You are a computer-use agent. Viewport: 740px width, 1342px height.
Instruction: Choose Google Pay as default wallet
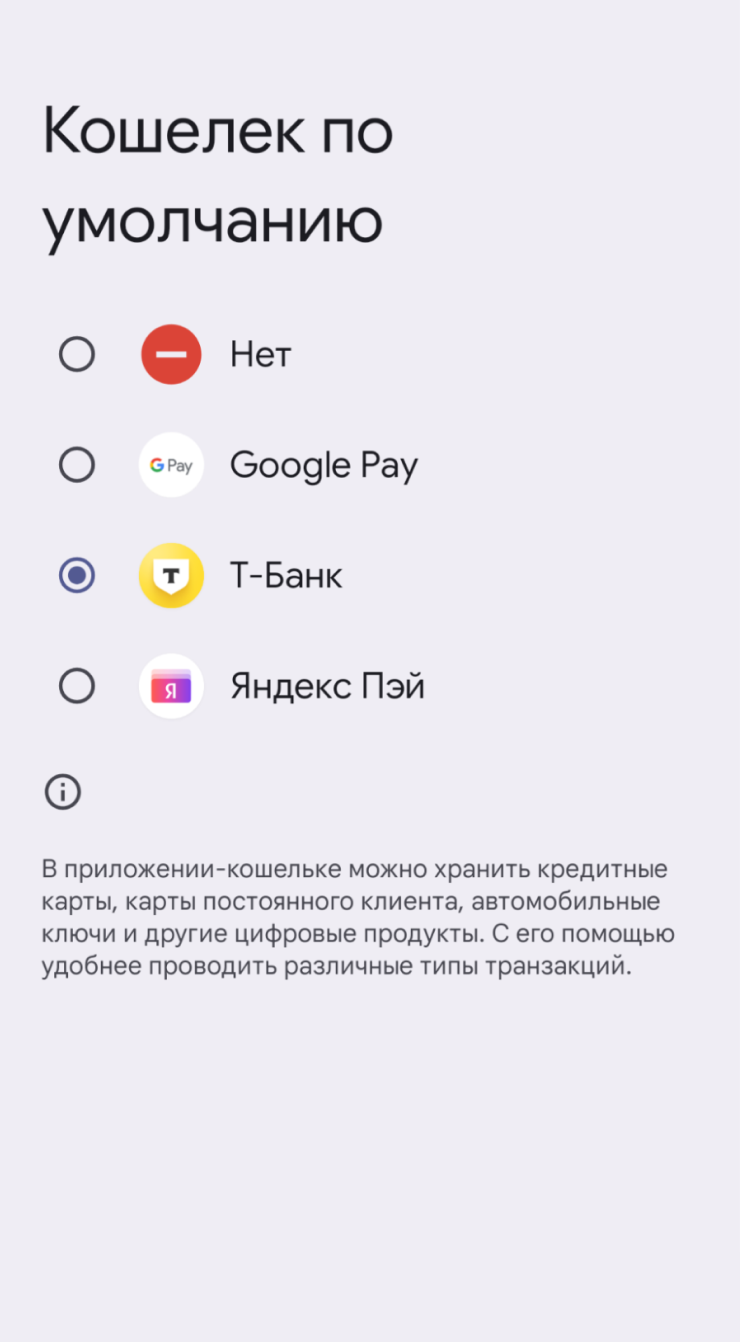[x=77, y=465]
